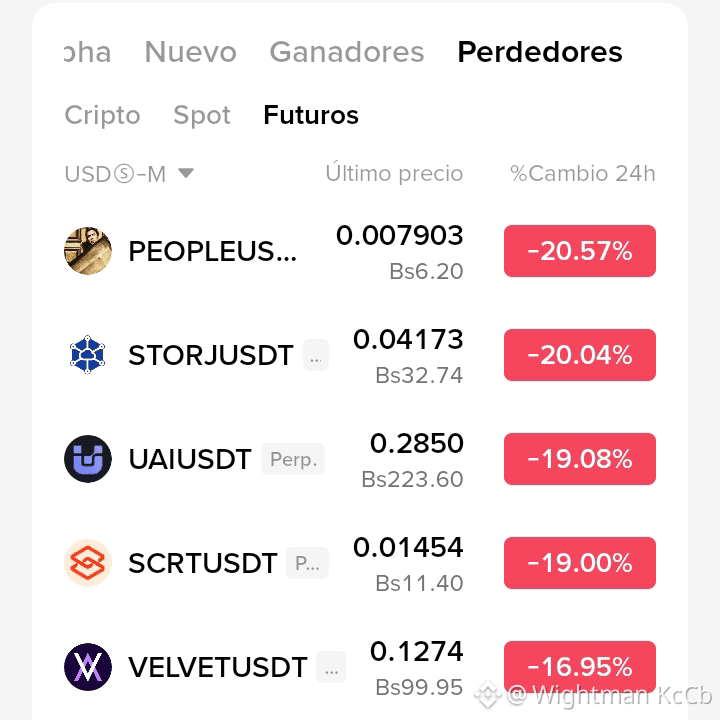Viewport: 720px width, 720px height.
Task: Open the SCRTUSDT futures pair
Action: [x=360, y=563]
